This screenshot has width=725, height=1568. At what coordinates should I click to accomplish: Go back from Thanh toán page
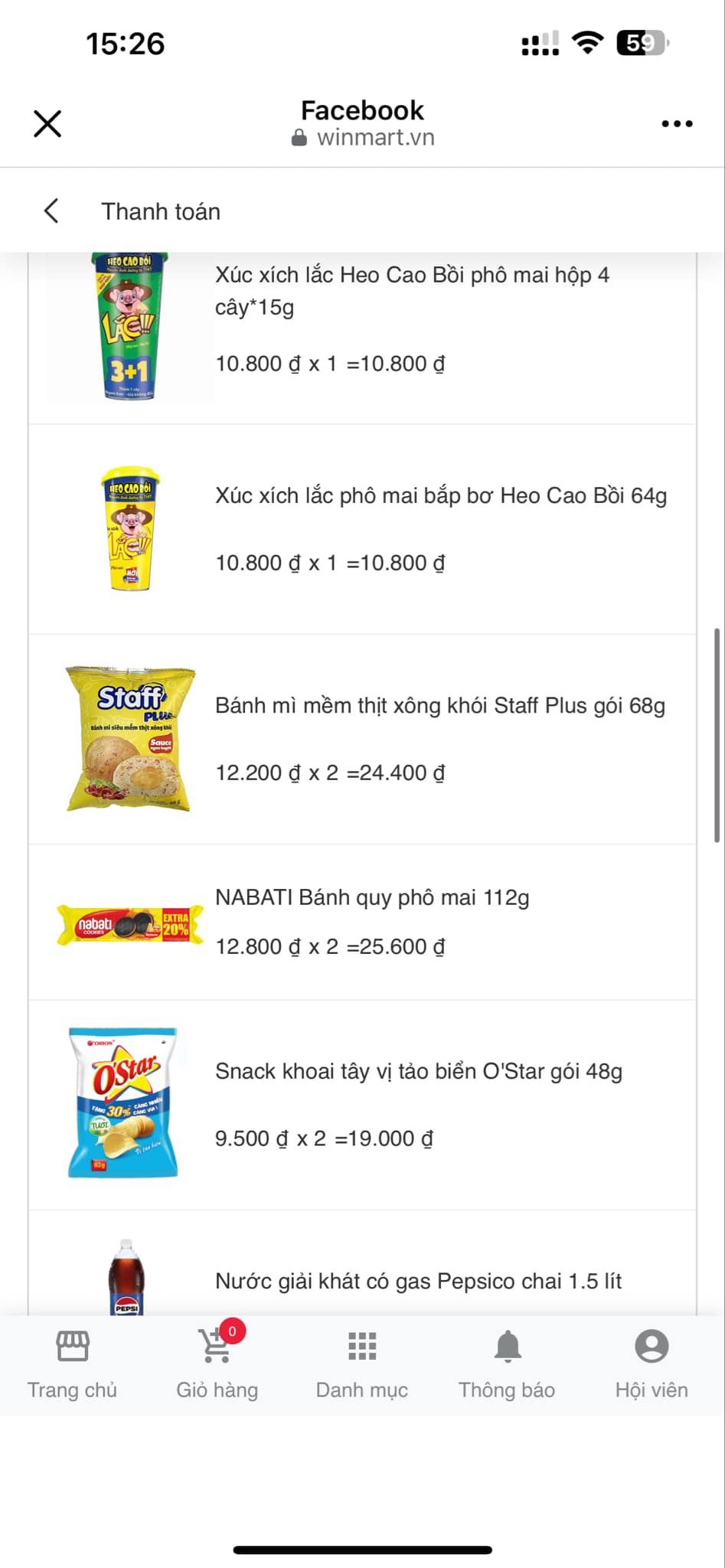point(51,211)
